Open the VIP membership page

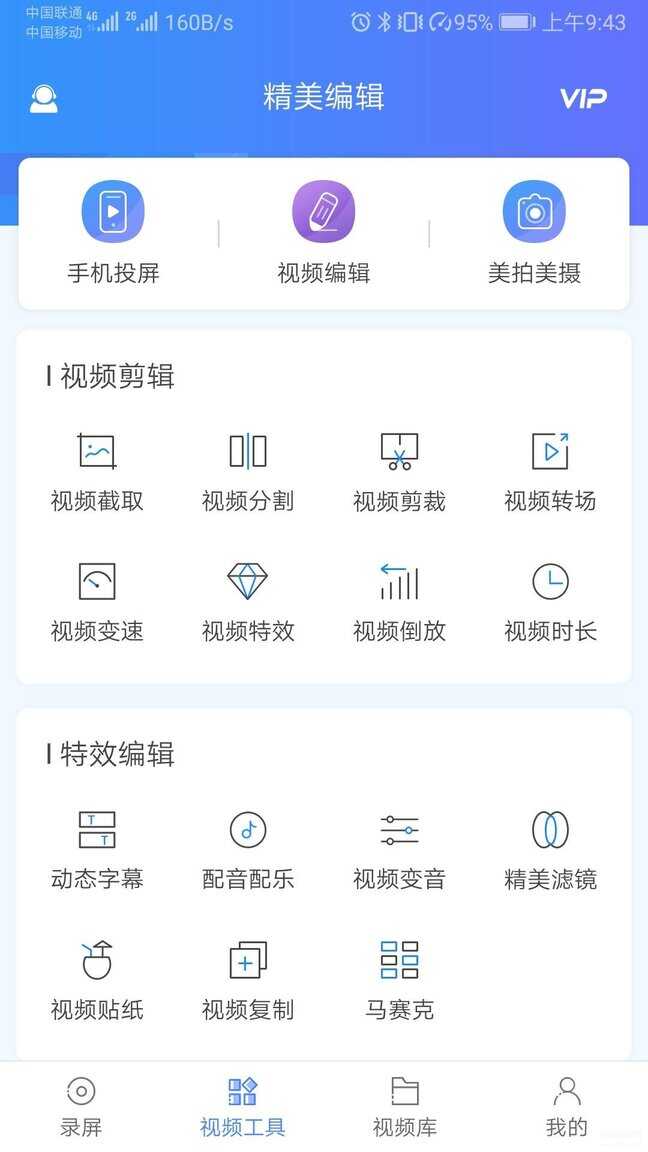[583, 98]
